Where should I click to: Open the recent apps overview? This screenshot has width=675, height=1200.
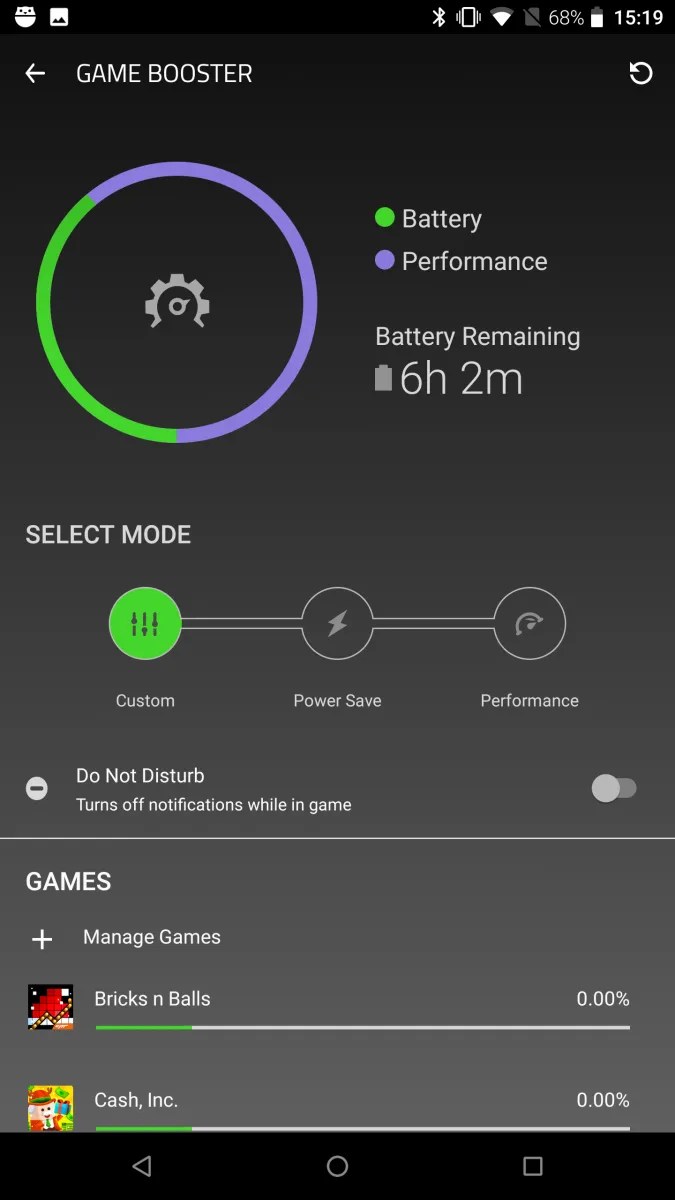[x=532, y=1166]
